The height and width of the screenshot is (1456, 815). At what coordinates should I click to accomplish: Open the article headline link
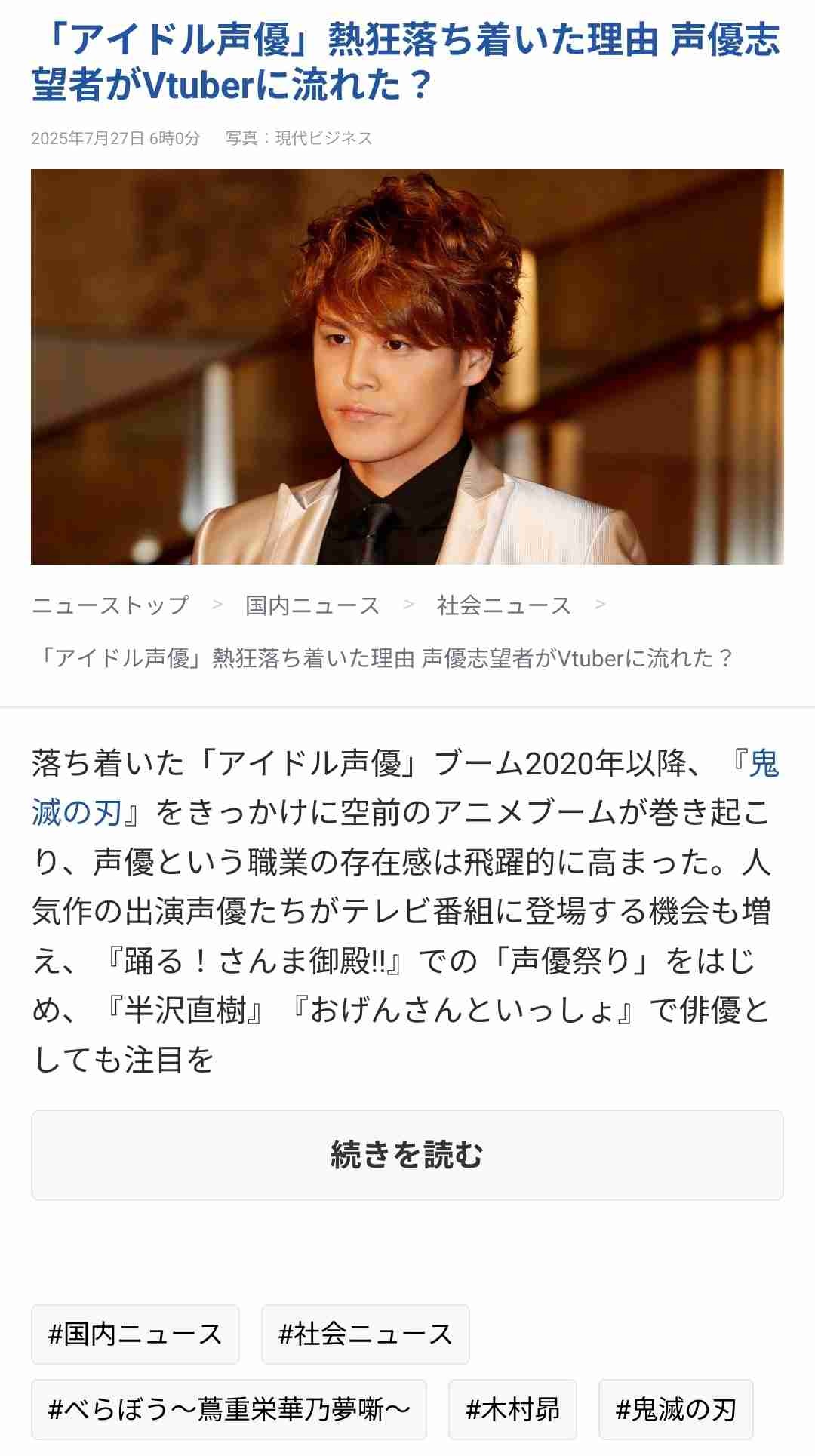[x=406, y=62]
